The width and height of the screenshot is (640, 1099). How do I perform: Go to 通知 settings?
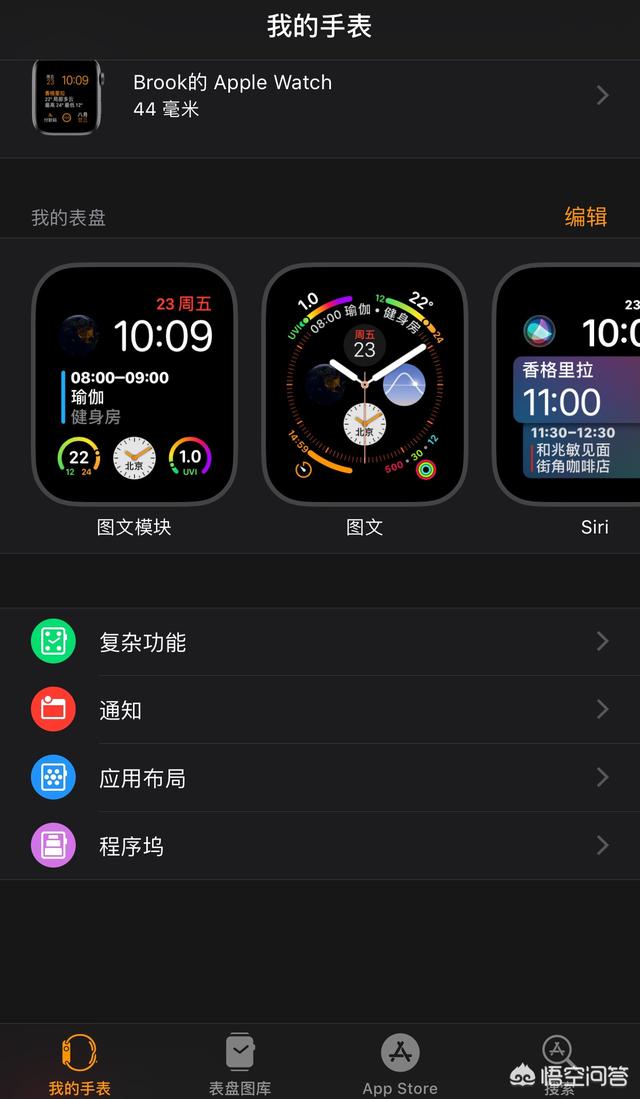[x=320, y=710]
